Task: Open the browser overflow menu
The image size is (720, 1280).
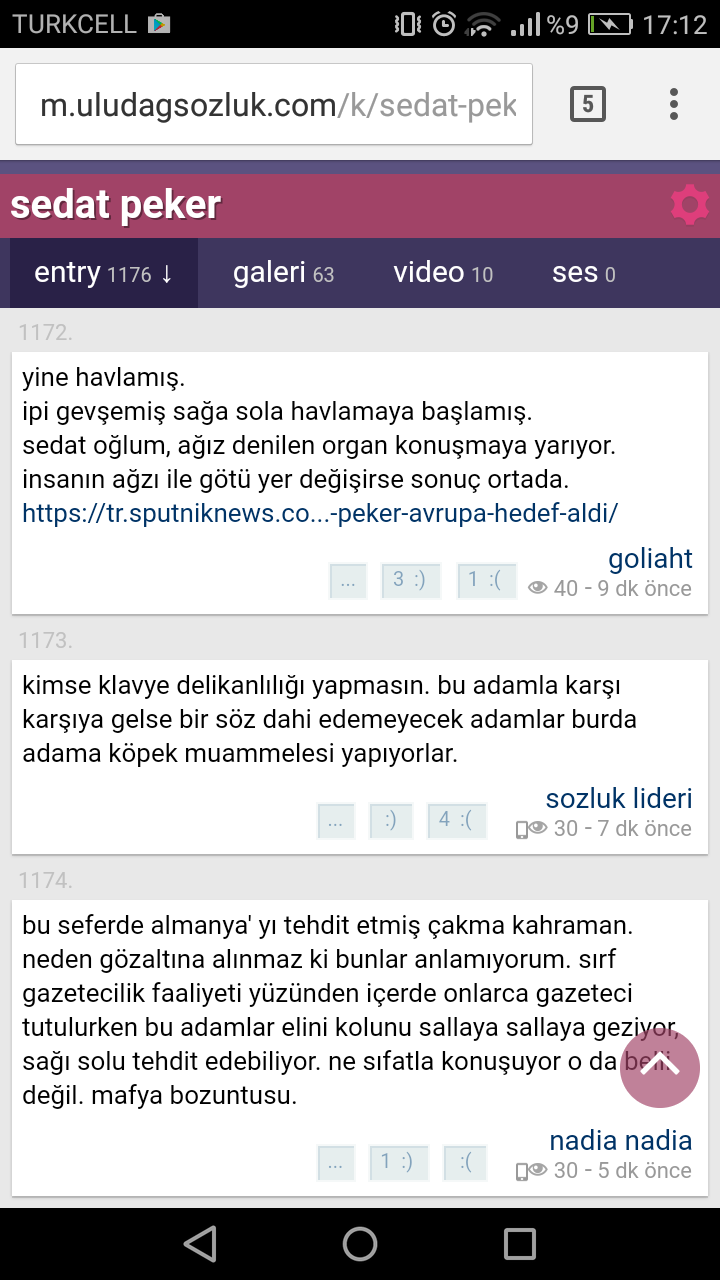Action: [674, 104]
